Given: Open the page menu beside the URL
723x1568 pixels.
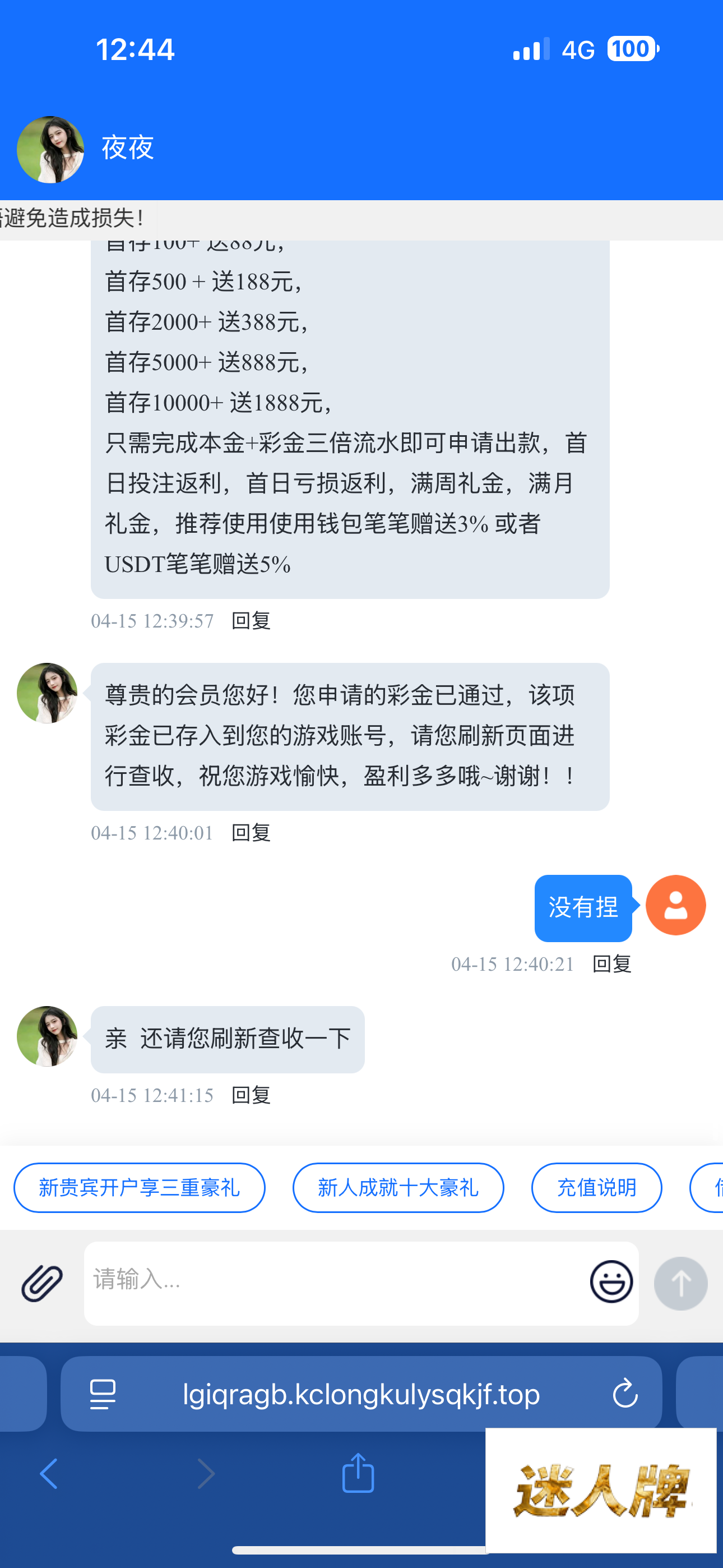Looking at the screenshot, I should point(103,1394).
